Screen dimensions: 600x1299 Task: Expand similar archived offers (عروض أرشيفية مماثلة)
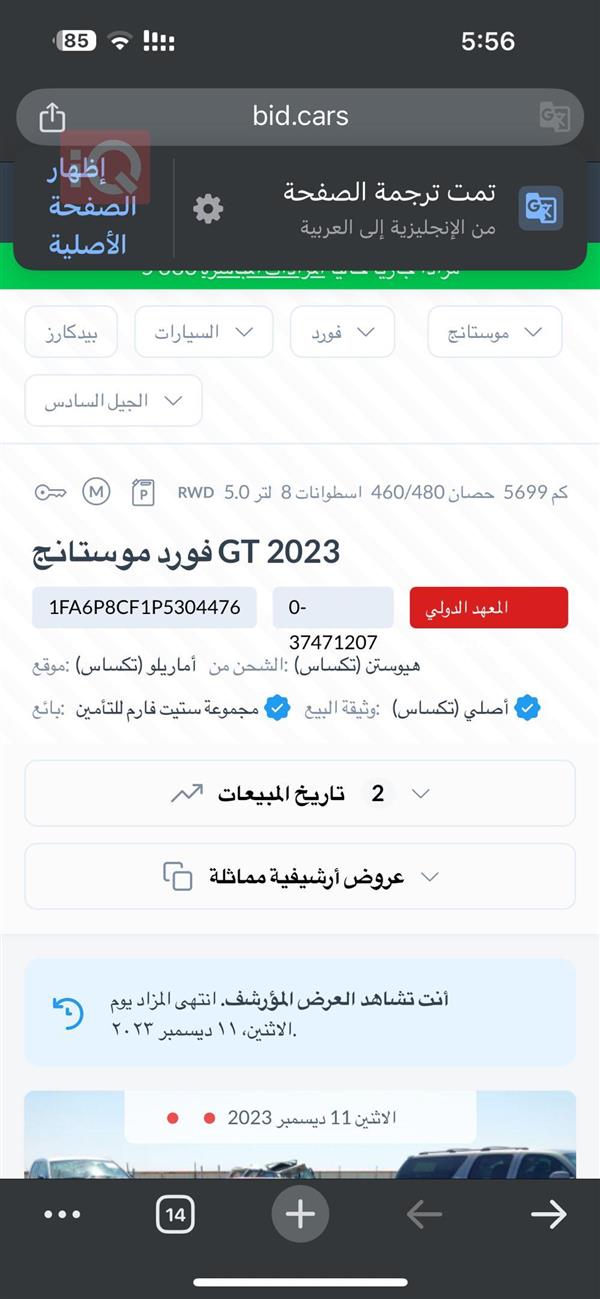point(300,876)
